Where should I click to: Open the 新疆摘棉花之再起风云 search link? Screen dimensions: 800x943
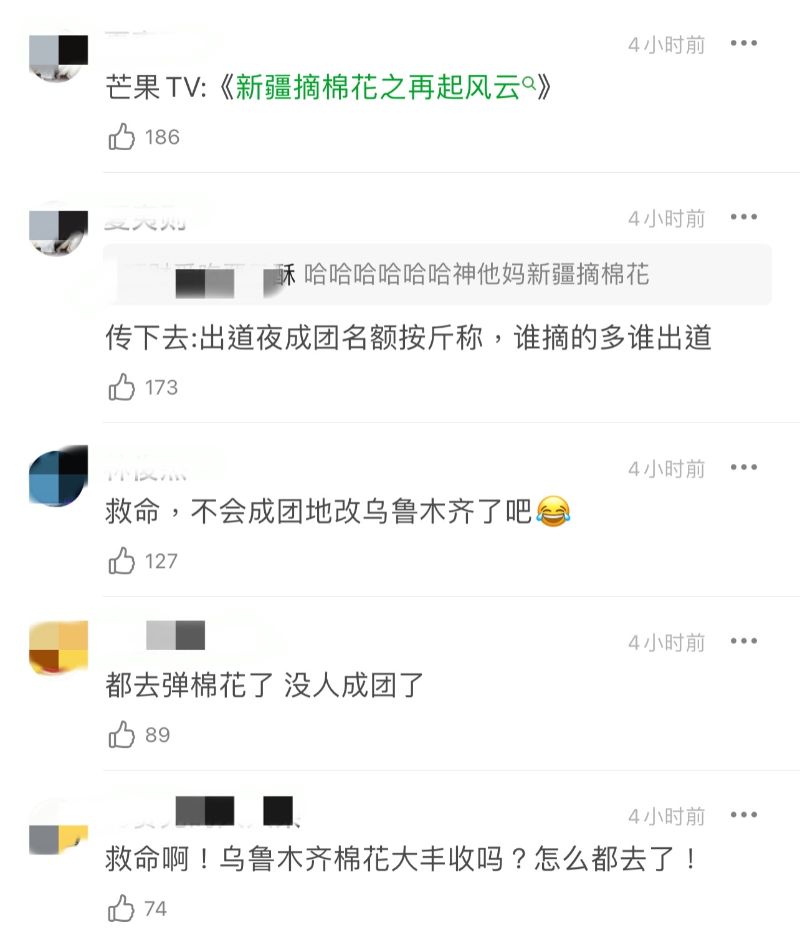tap(385, 88)
